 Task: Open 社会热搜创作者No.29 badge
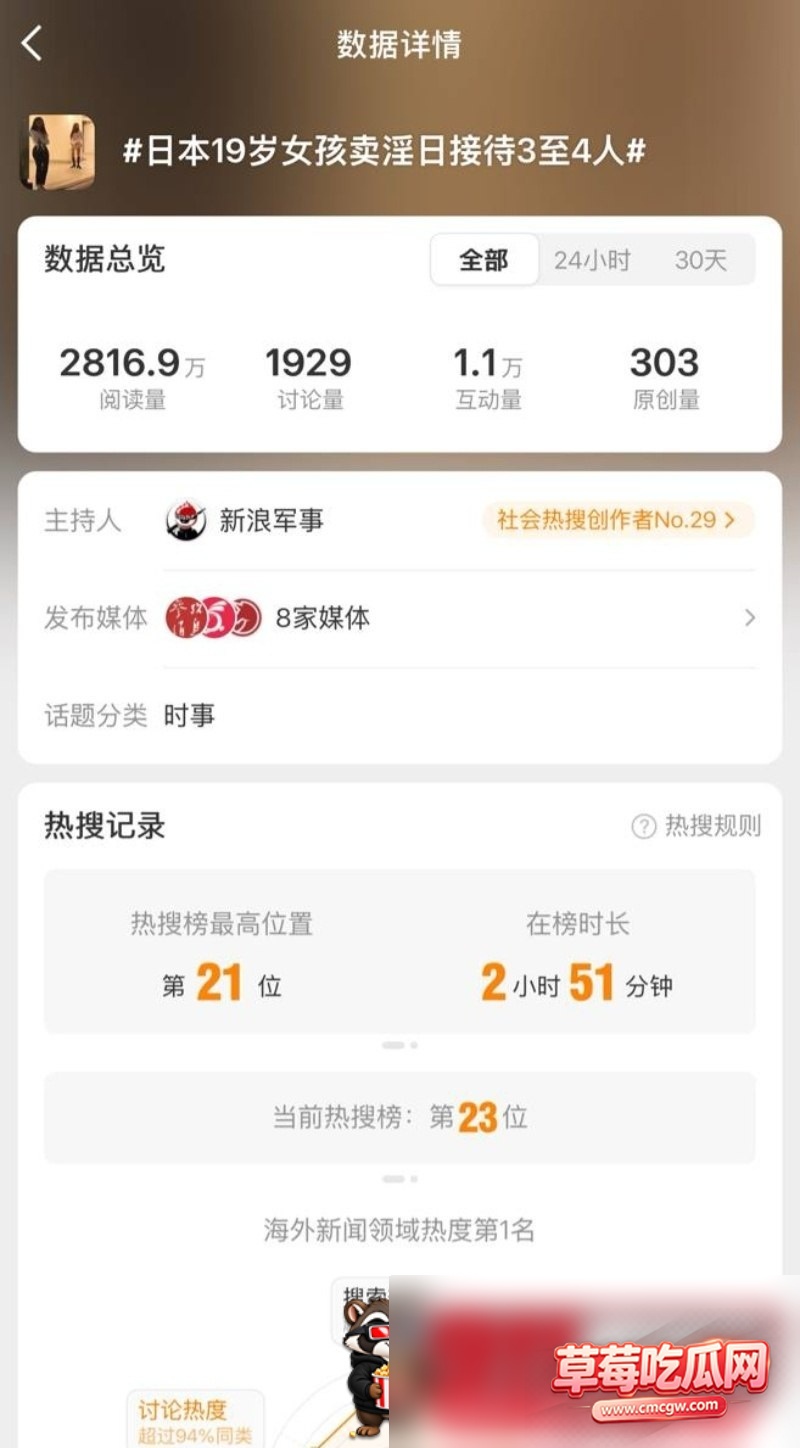(618, 520)
